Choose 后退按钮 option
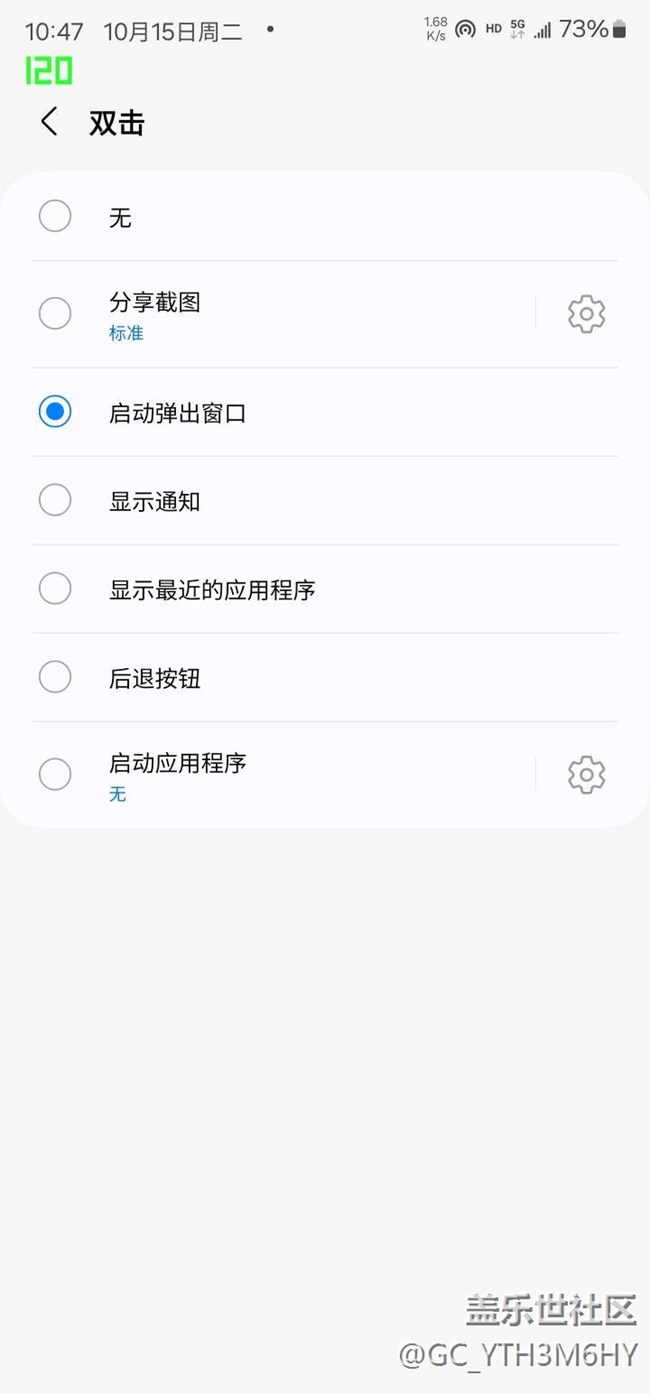650x1394 pixels. pyautogui.click(x=324, y=678)
